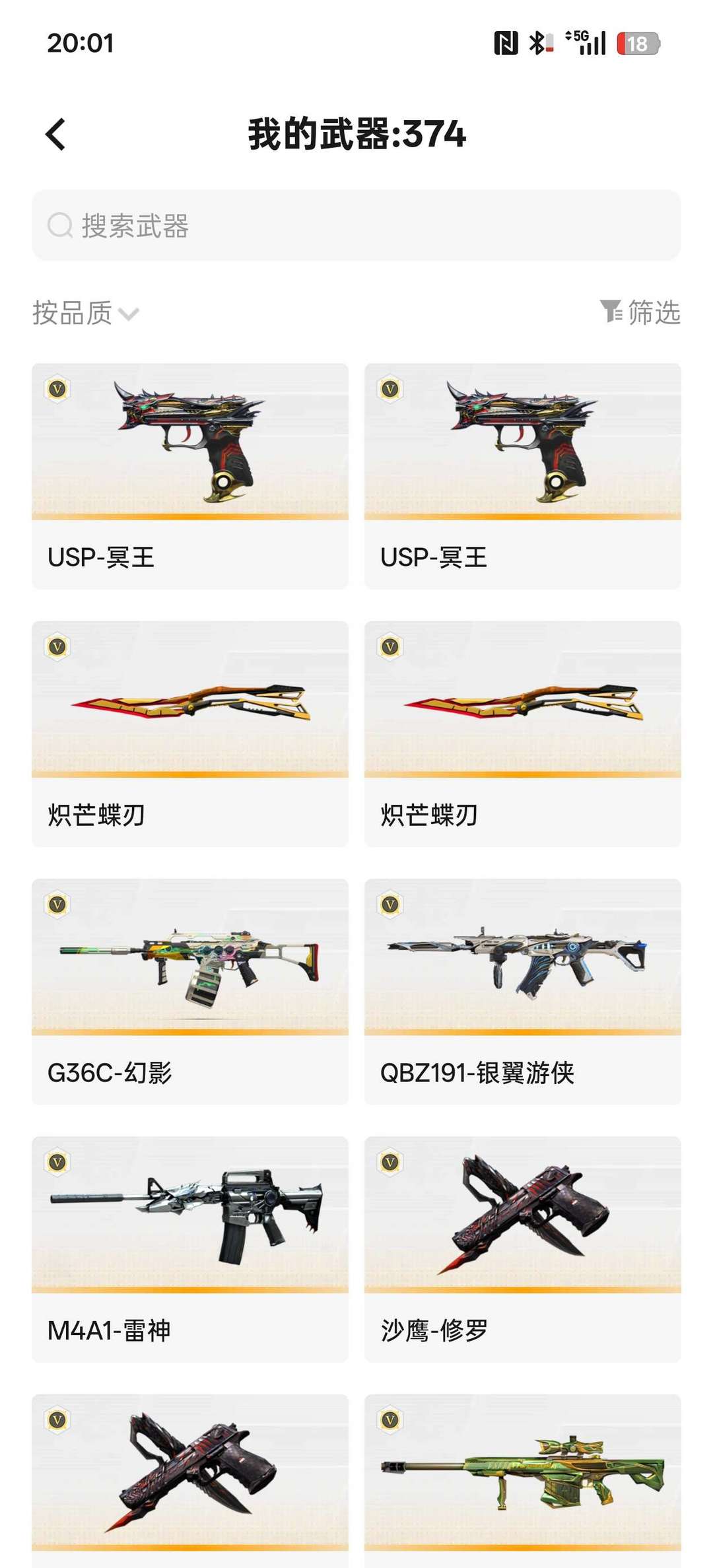Select the 我的武器:374 title

(356, 135)
